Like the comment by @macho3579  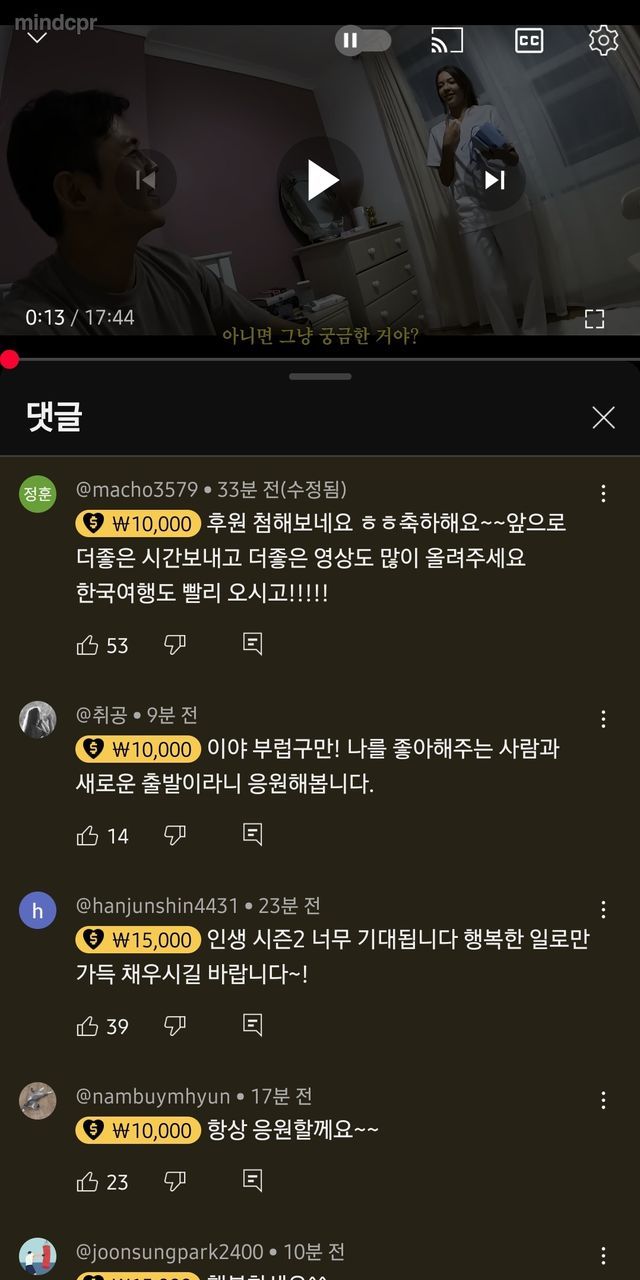(x=88, y=645)
